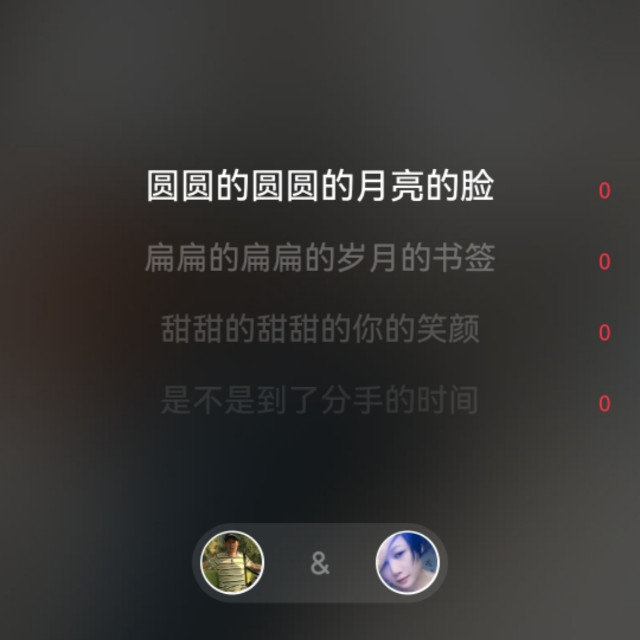Open the blue-haired duet partner's avatar
The image size is (640, 640).
click(407, 562)
